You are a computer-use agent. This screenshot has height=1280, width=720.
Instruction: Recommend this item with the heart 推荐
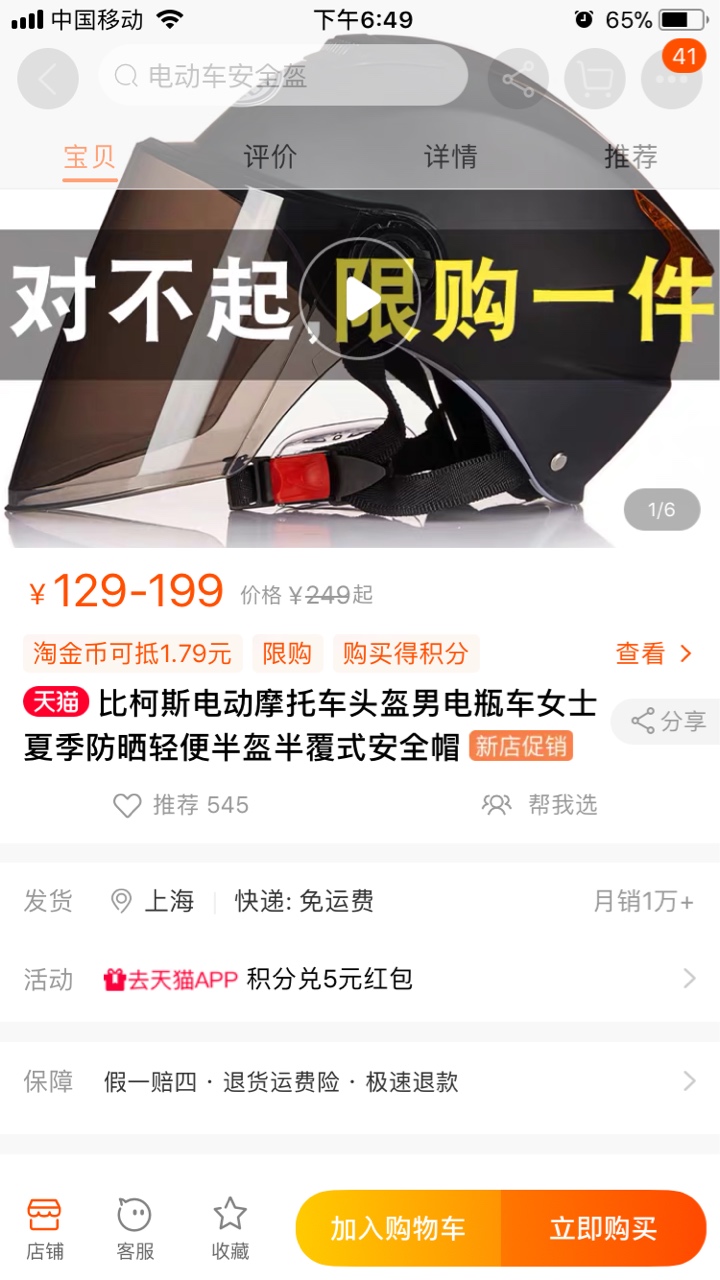(x=180, y=805)
